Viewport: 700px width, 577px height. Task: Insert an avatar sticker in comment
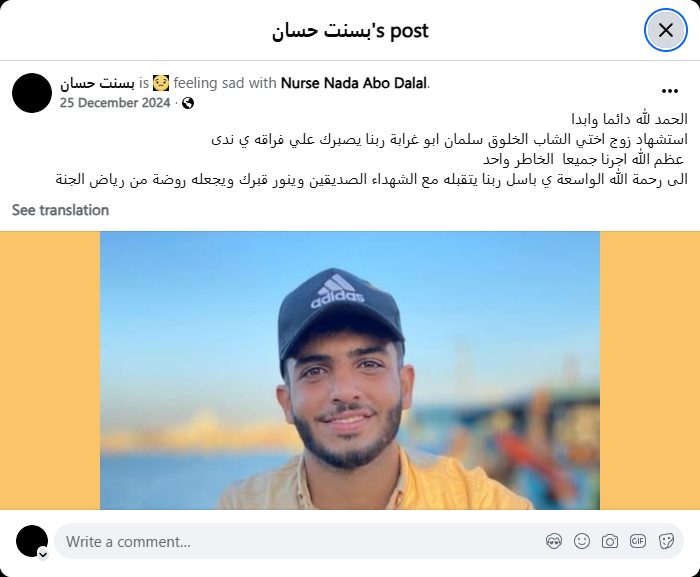(554, 541)
